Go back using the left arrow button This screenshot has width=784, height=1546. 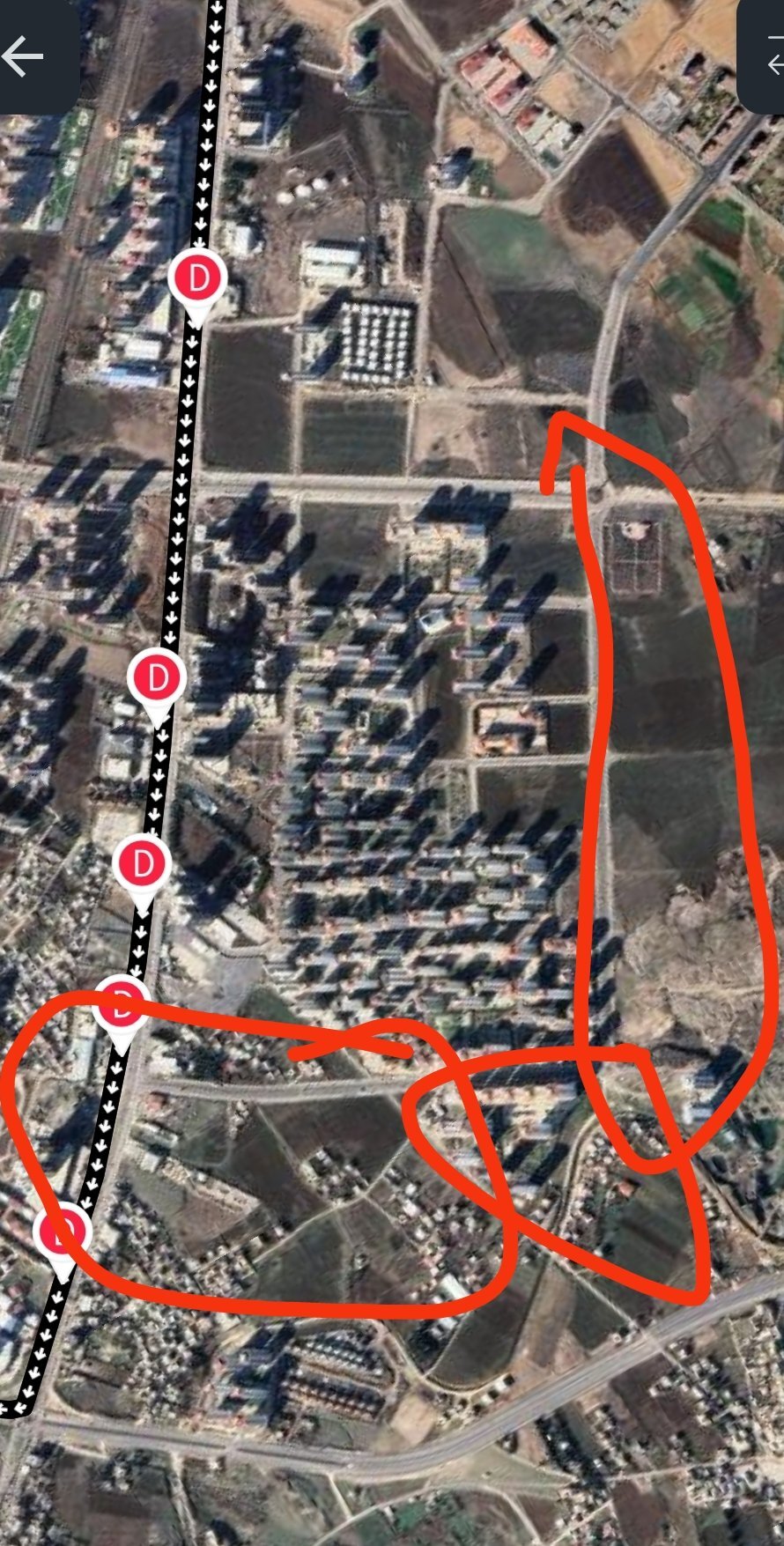click(25, 57)
